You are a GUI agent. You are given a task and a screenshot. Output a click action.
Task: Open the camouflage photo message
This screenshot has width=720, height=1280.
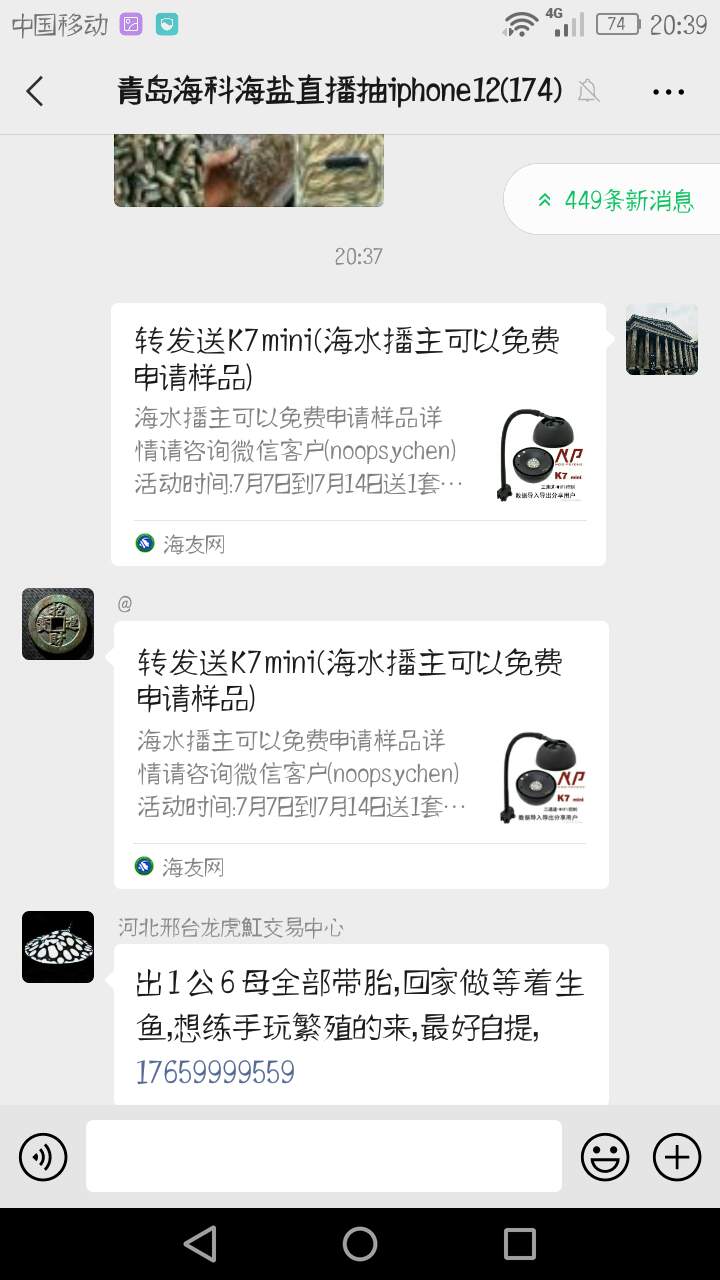248,170
